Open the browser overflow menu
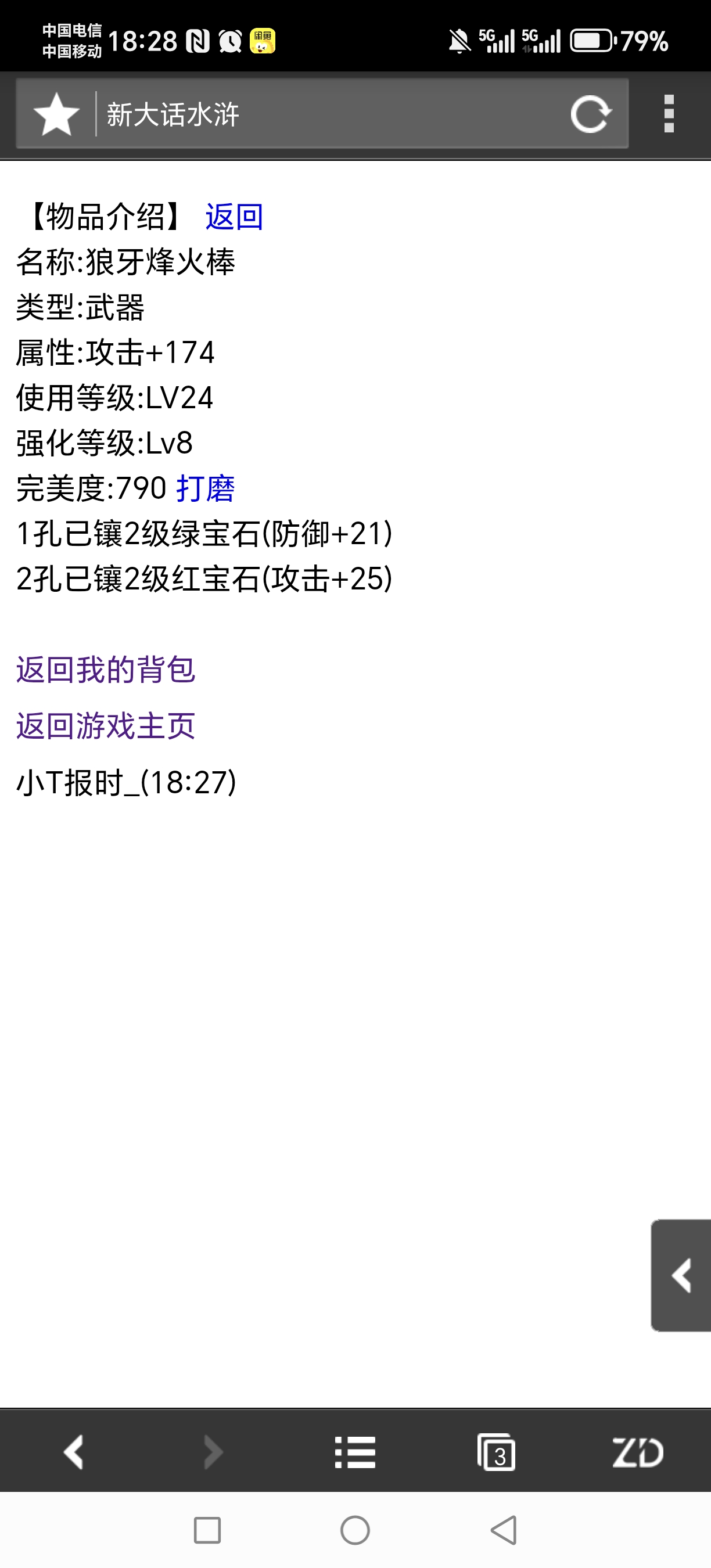711x1568 pixels. pyautogui.click(x=669, y=113)
